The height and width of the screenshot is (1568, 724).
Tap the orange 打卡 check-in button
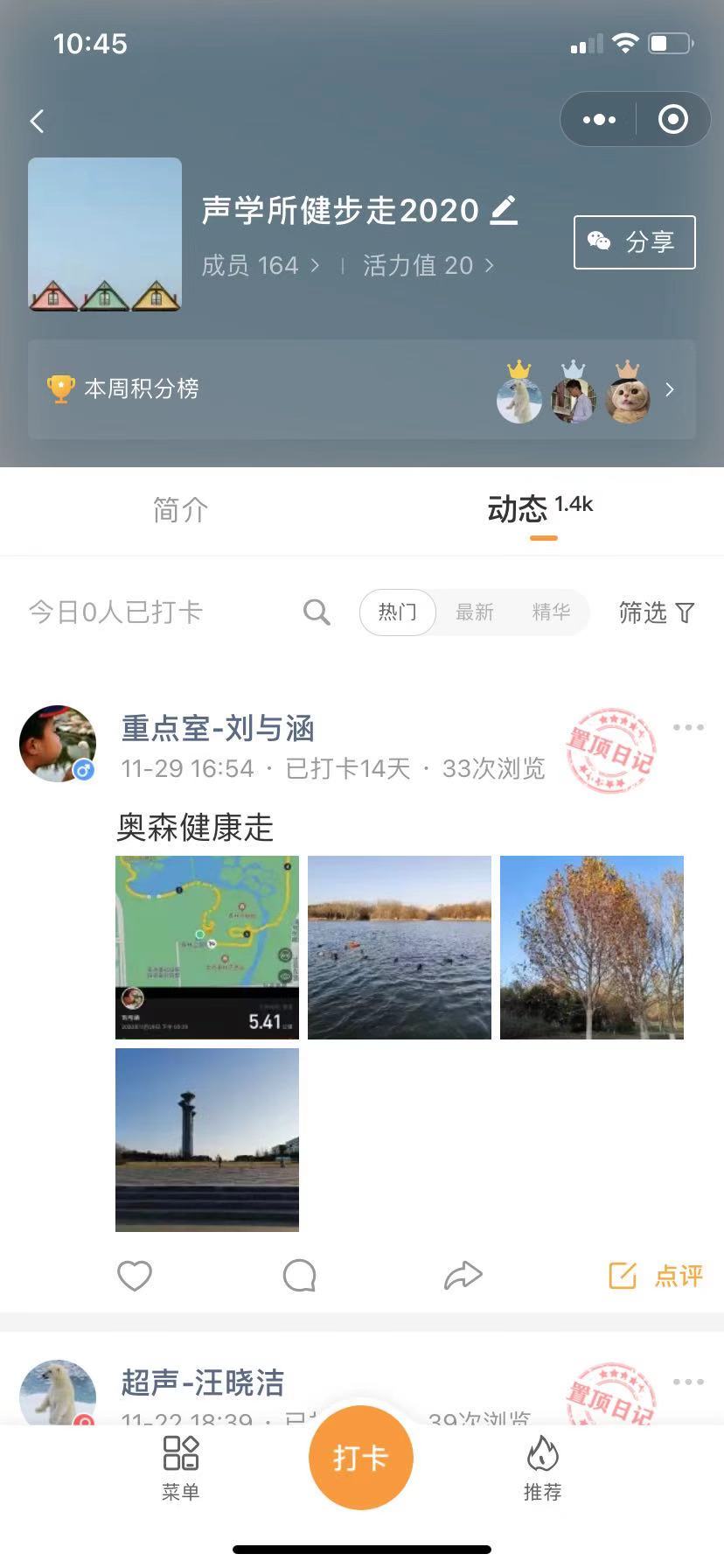(360, 1458)
